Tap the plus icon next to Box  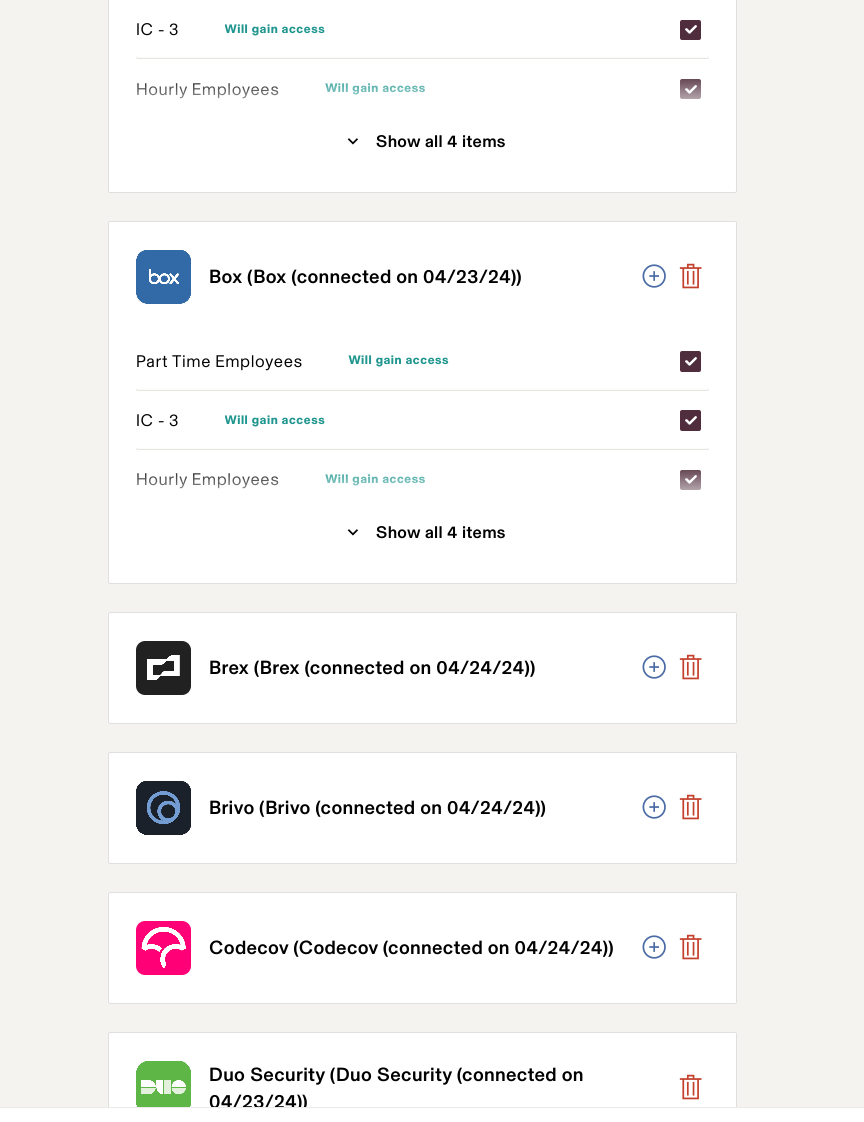click(654, 277)
